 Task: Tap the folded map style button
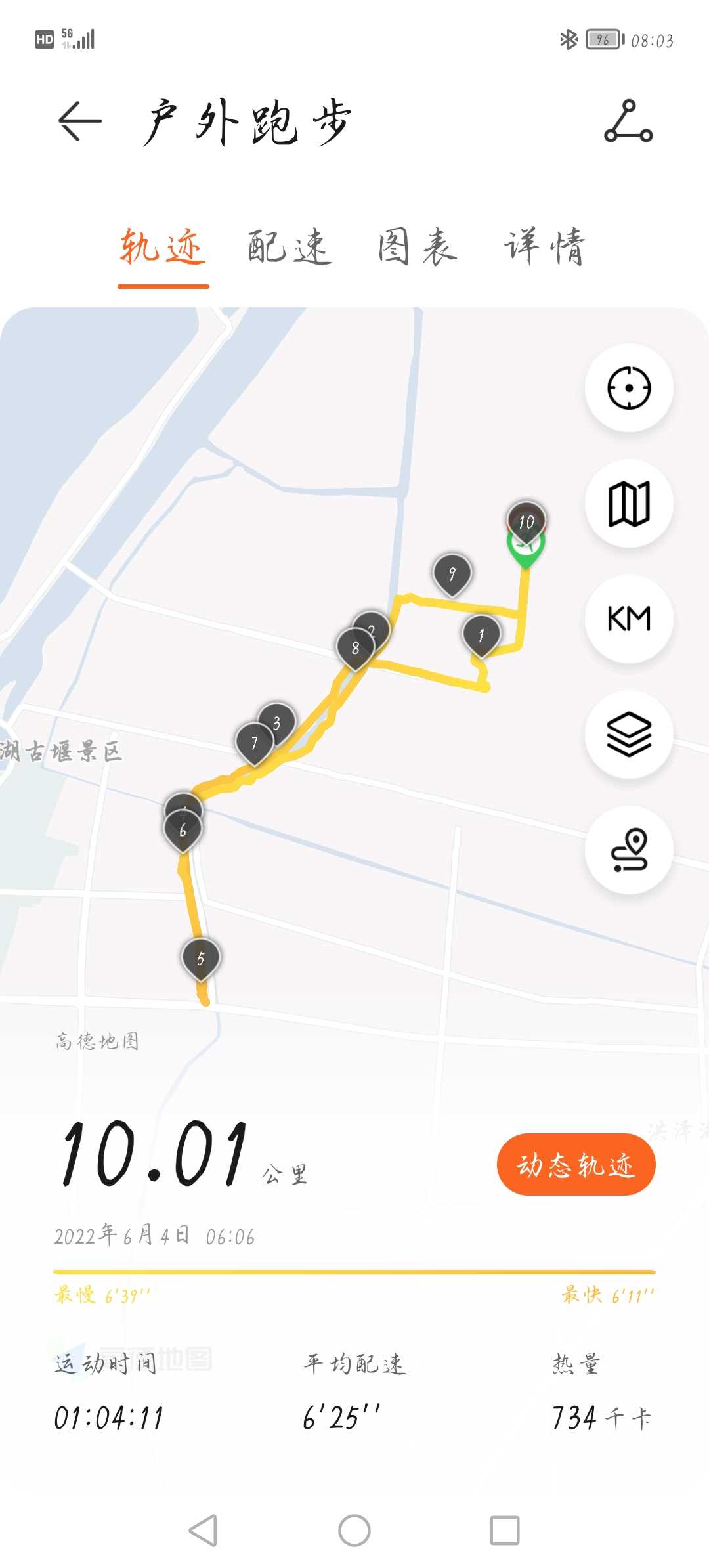click(x=629, y=503)
